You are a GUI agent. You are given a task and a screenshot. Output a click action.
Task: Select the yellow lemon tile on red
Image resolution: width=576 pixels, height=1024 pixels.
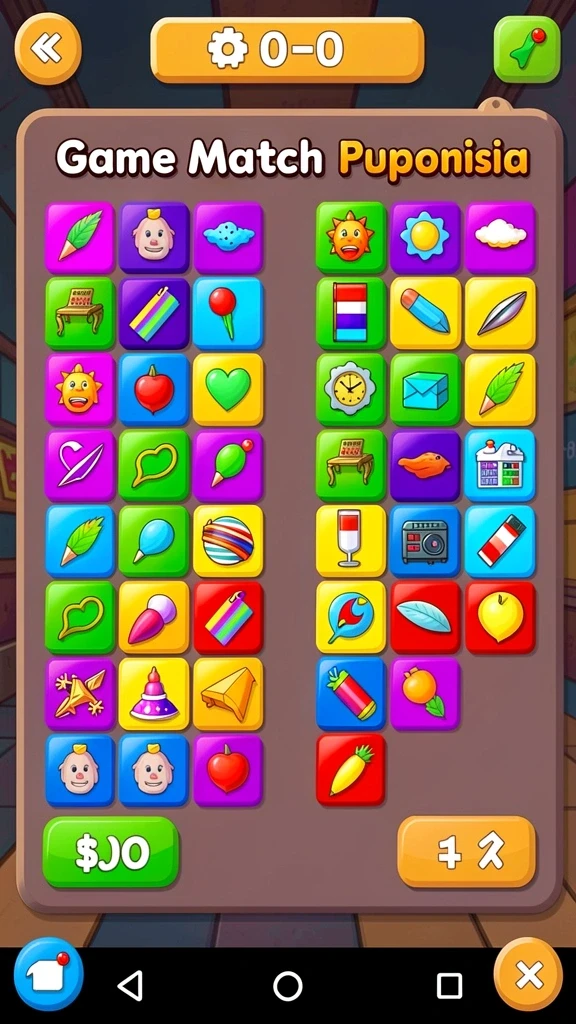coord(500,617)
